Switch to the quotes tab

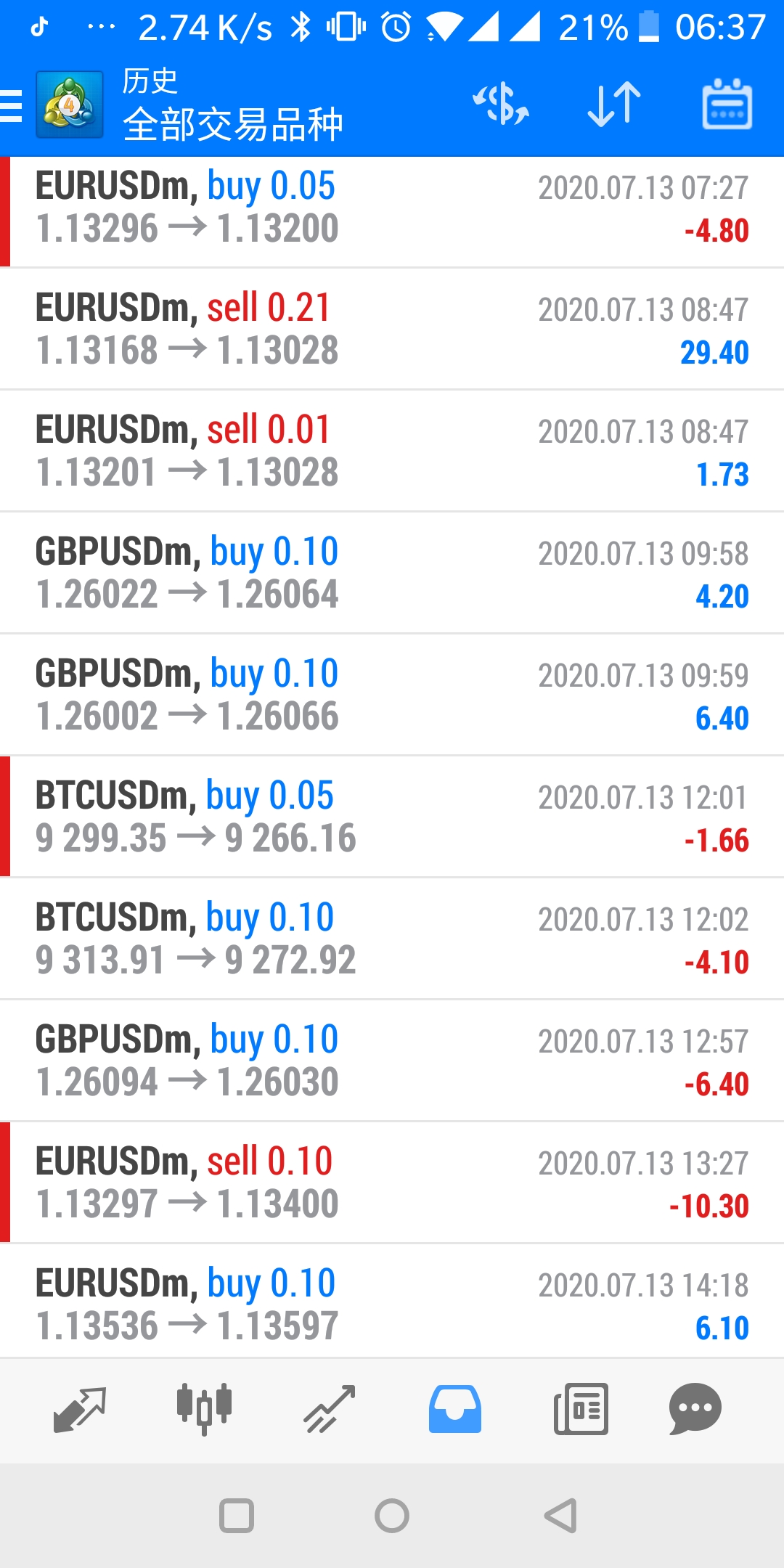tap(80, 1410)
